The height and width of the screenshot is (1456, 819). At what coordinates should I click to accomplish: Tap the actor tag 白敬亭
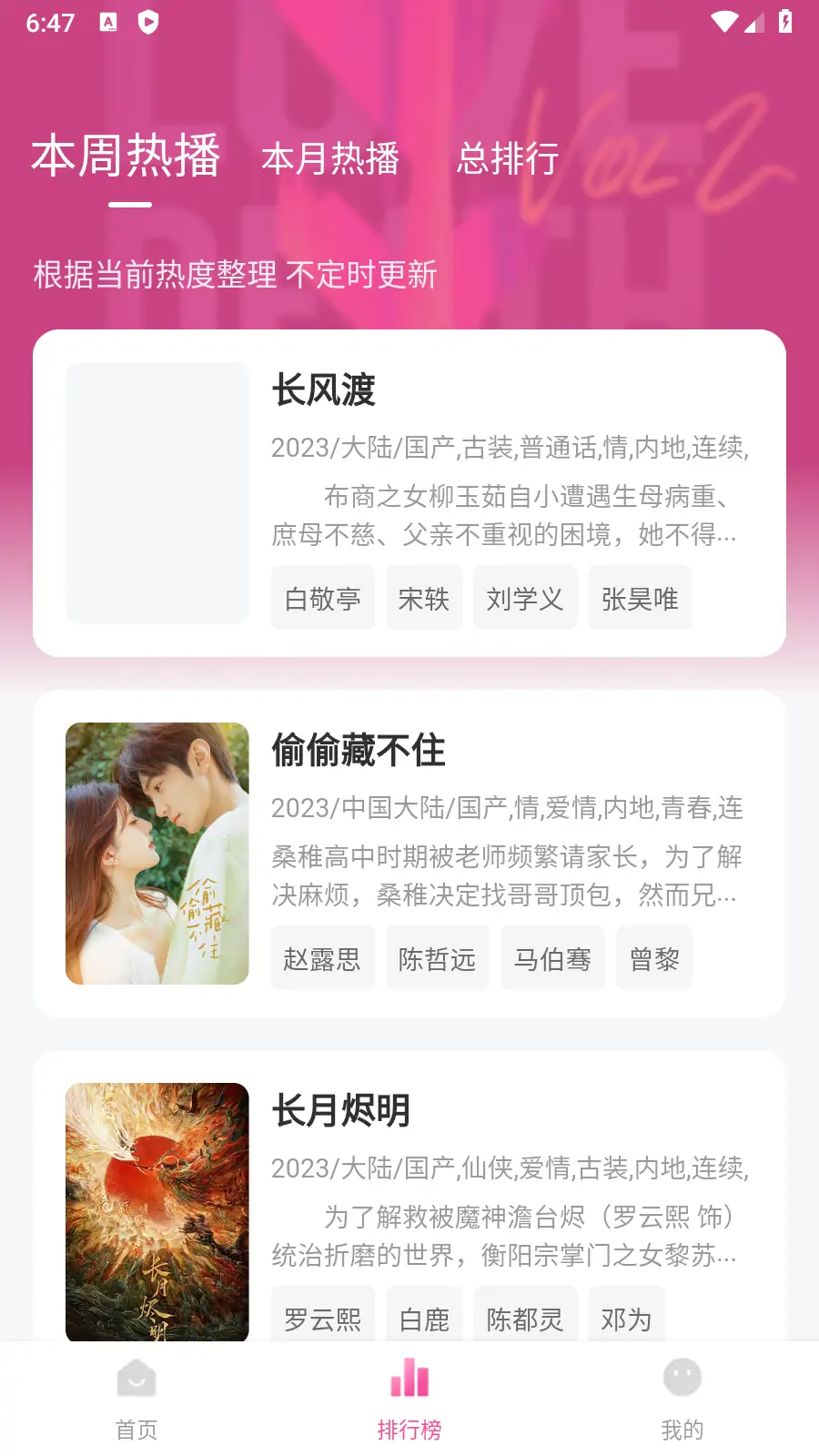323,598
